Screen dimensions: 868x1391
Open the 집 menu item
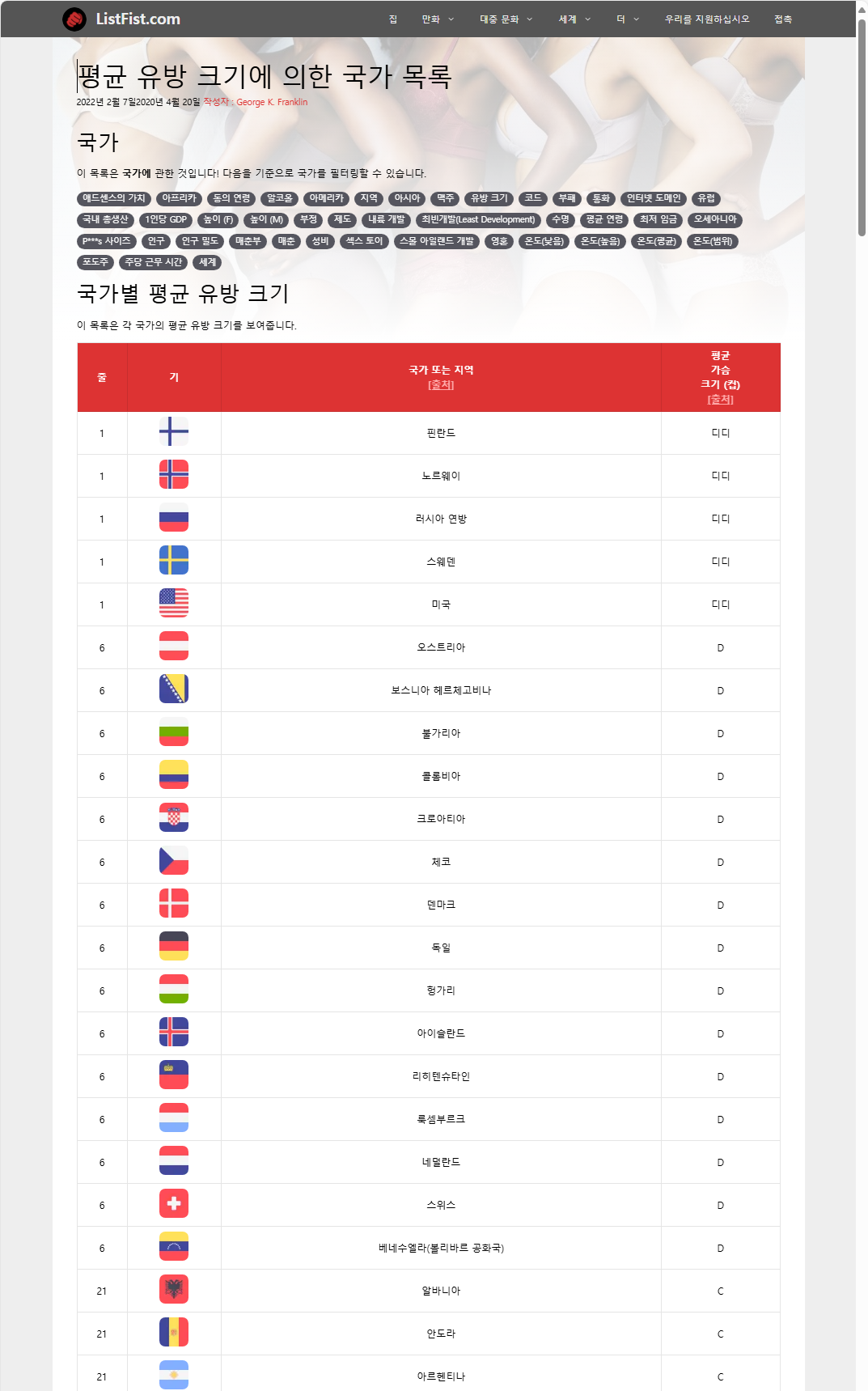[393, 19]
